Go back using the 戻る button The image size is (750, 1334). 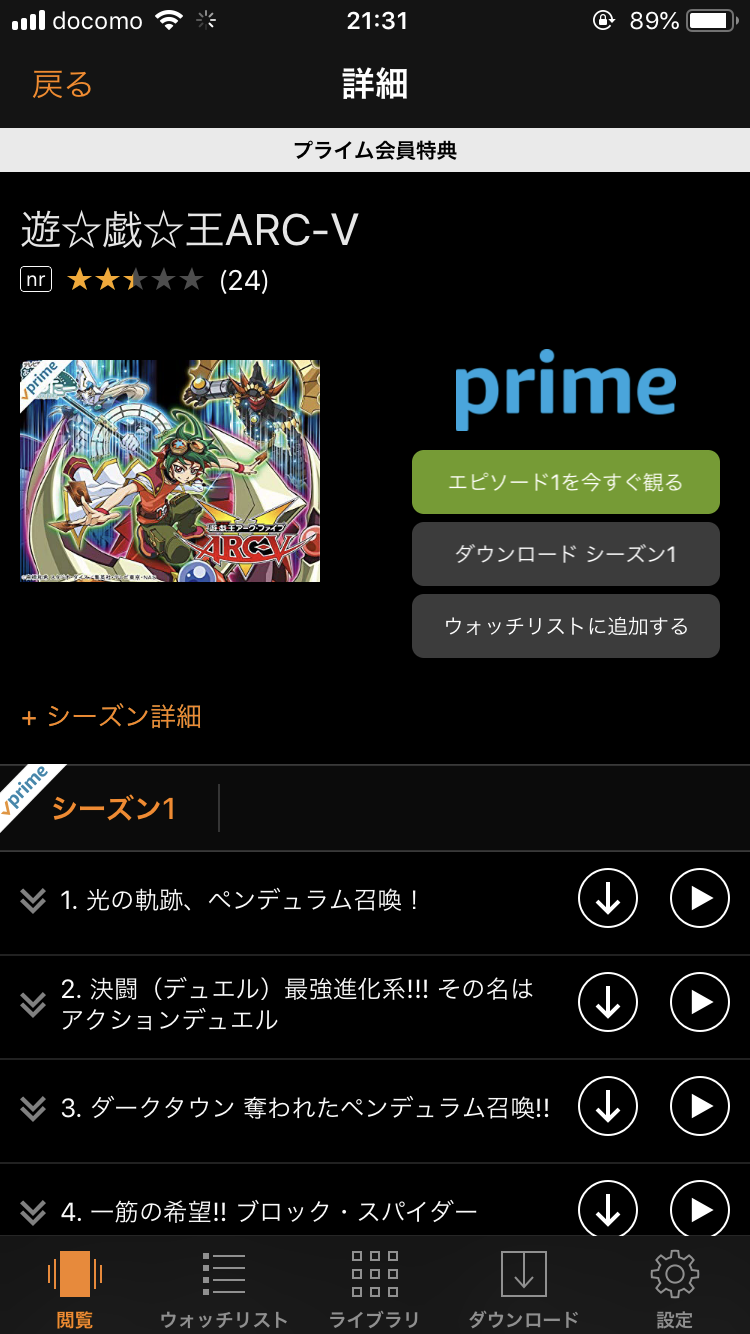(x=62, y=85)
